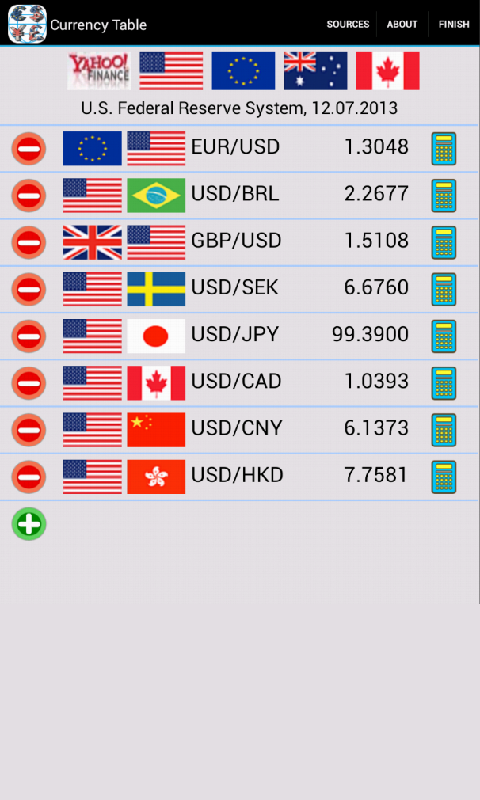
Task: Choose the Australian flag source
Action: click(316, 71)
